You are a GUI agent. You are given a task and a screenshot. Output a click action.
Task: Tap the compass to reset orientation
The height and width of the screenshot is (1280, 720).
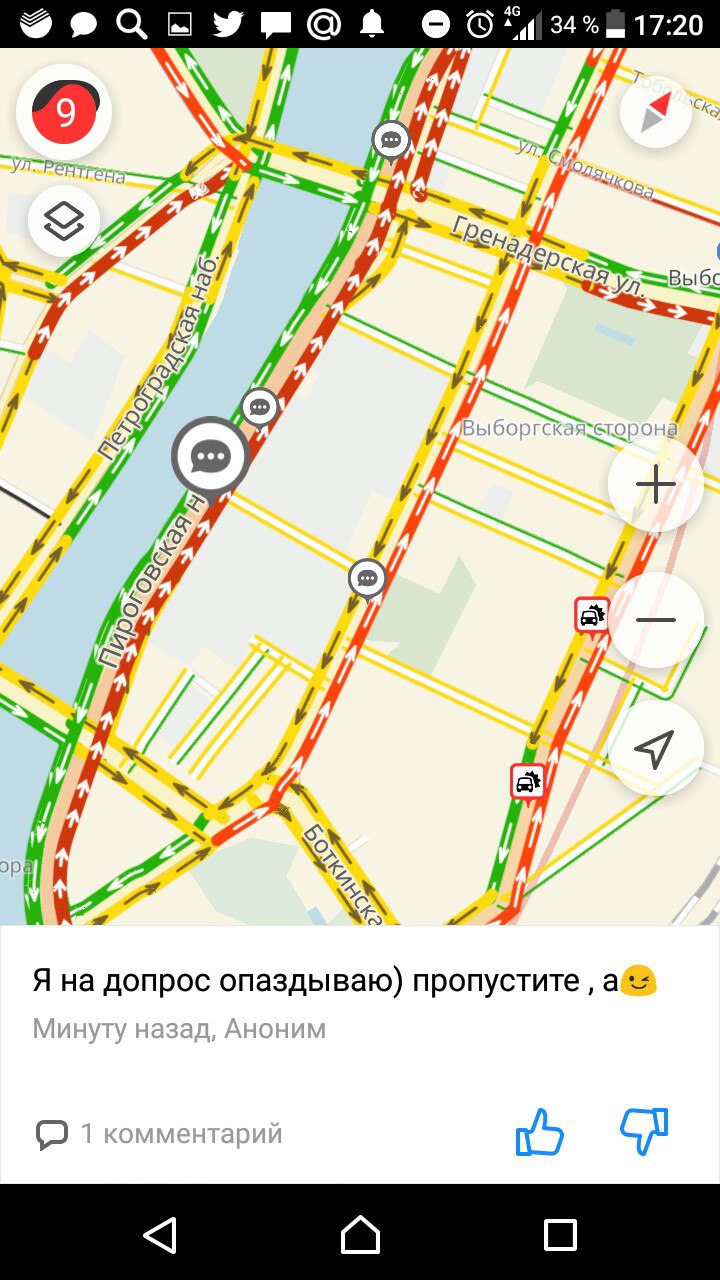(656, 112)
